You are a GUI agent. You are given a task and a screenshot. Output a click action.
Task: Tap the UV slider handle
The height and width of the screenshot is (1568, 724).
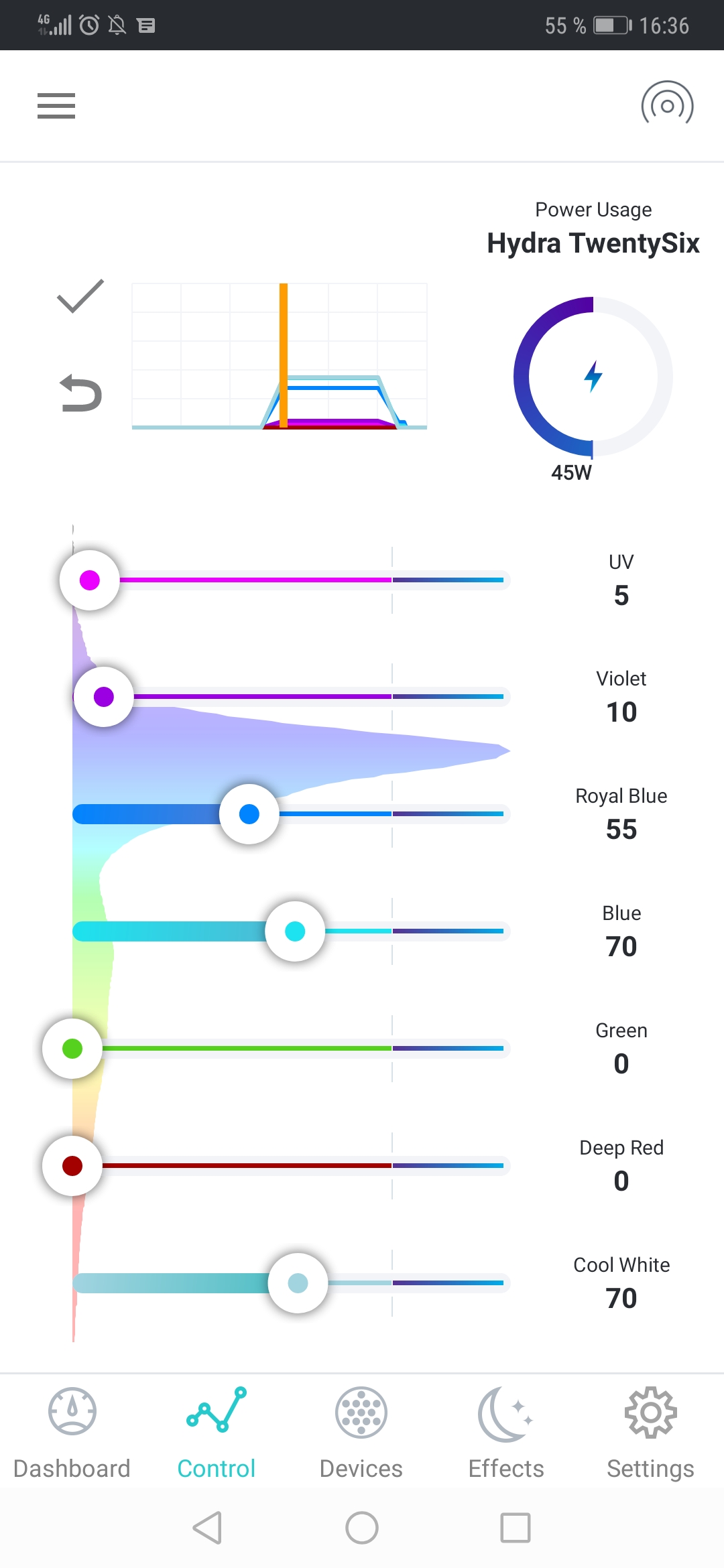point(90,580)
